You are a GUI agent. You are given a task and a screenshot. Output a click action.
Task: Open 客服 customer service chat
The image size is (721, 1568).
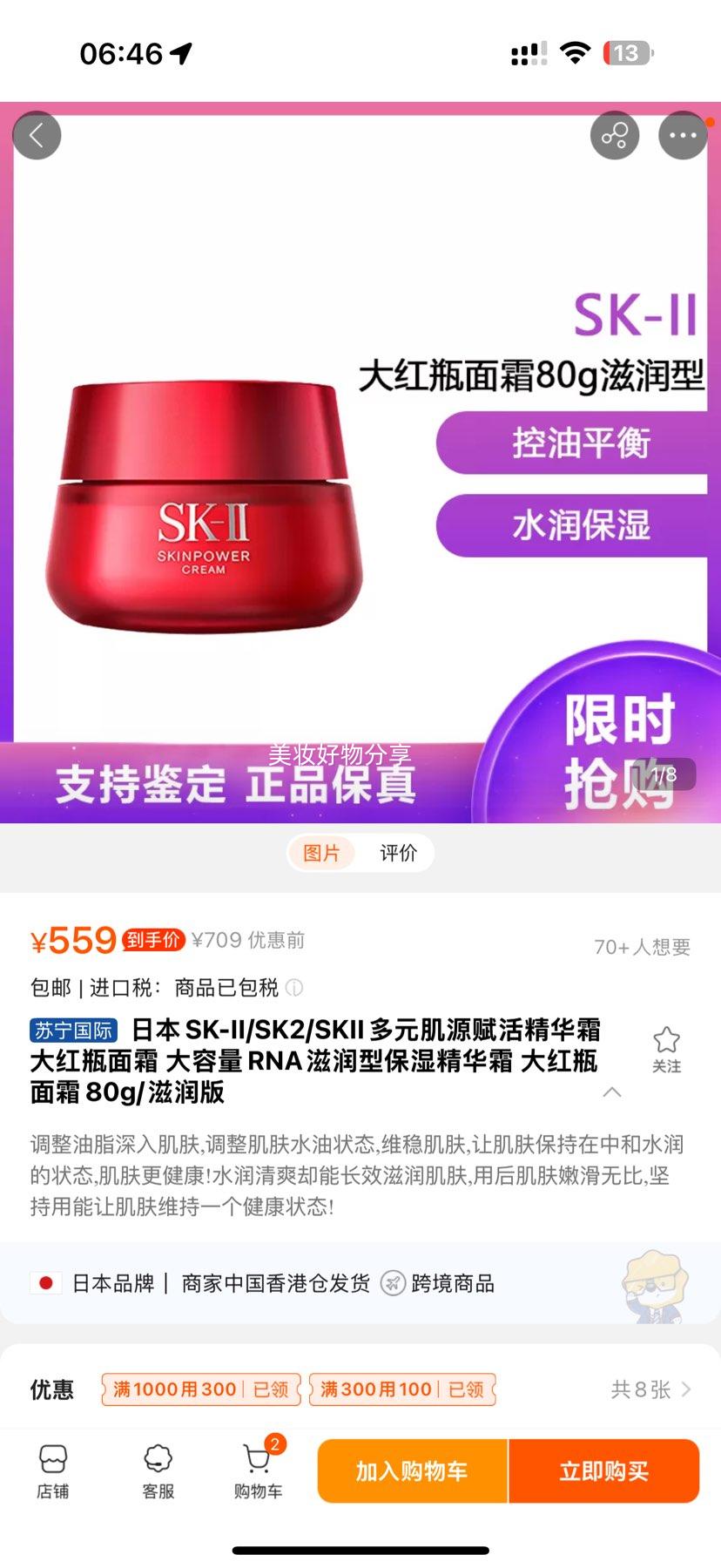(157, 1472)
